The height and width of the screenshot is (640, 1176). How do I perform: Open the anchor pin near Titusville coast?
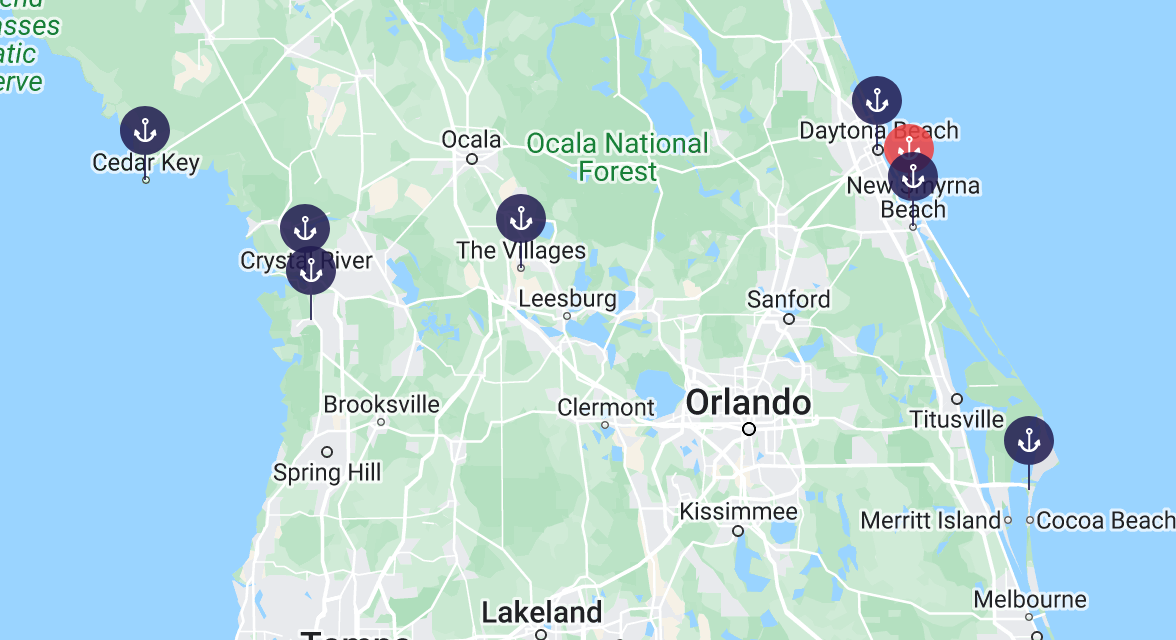(x=1029, y=440)
